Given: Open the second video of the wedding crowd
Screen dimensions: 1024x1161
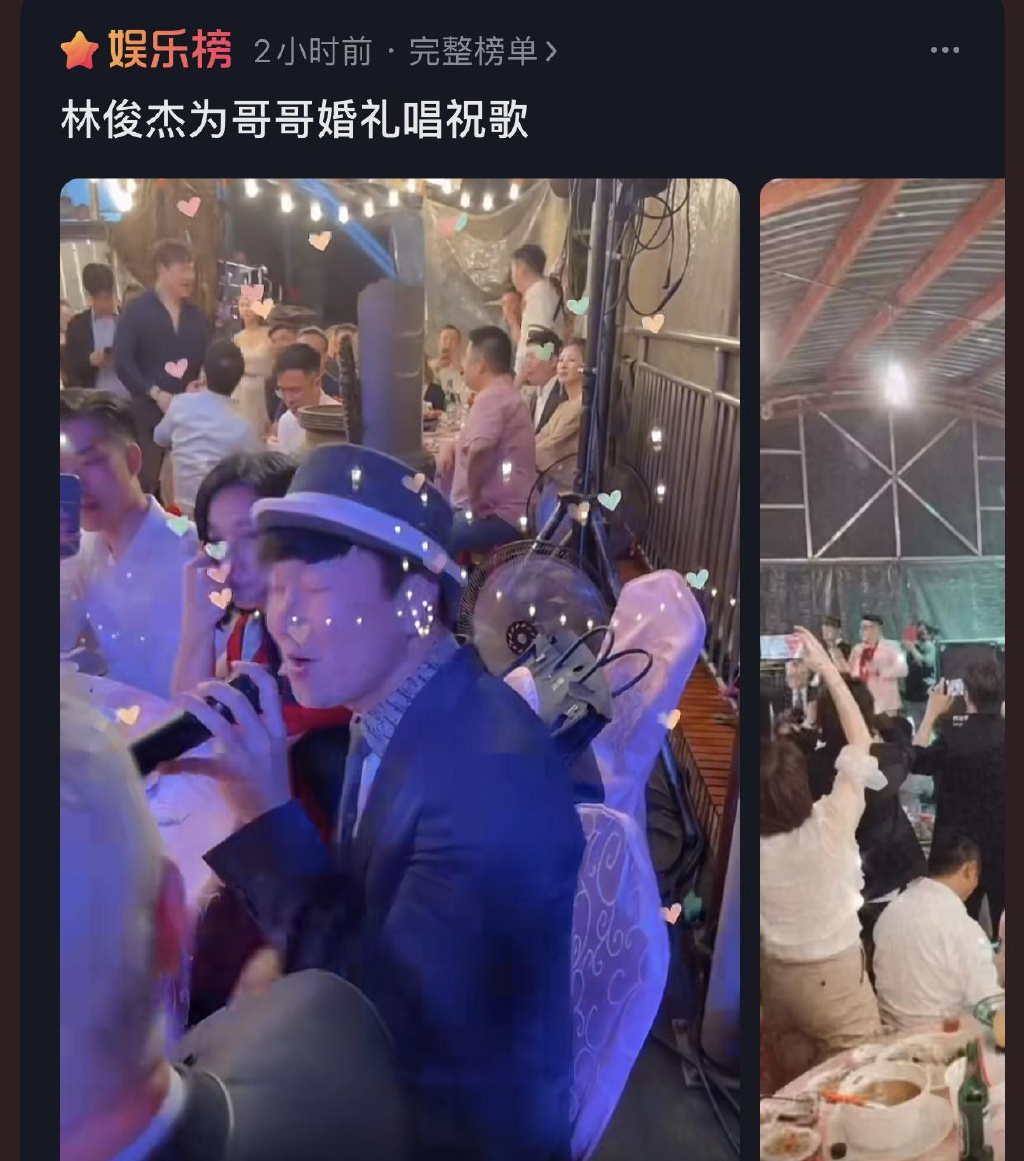Looking at the screenshot, I should coord(882,668).
